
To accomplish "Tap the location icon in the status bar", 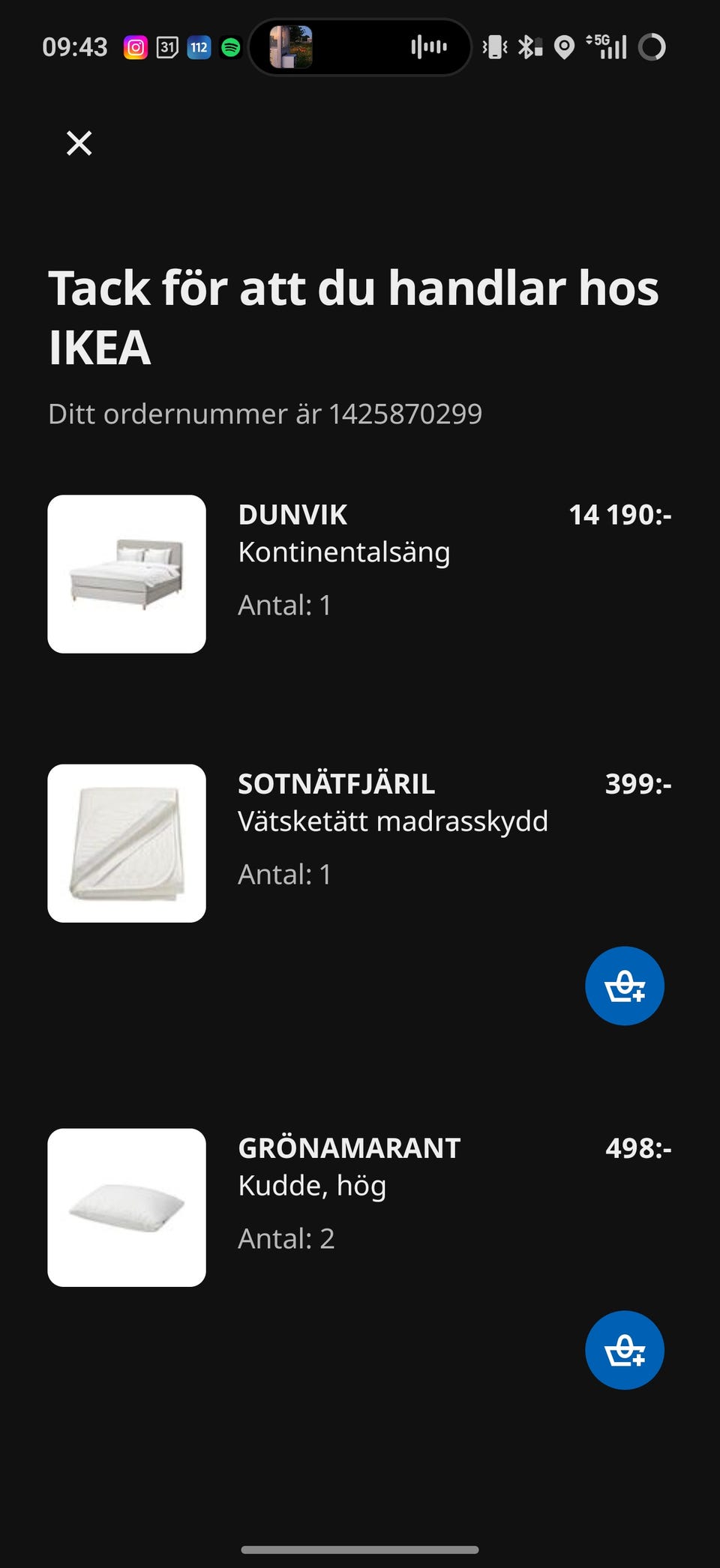I will (x=563, y=46).
